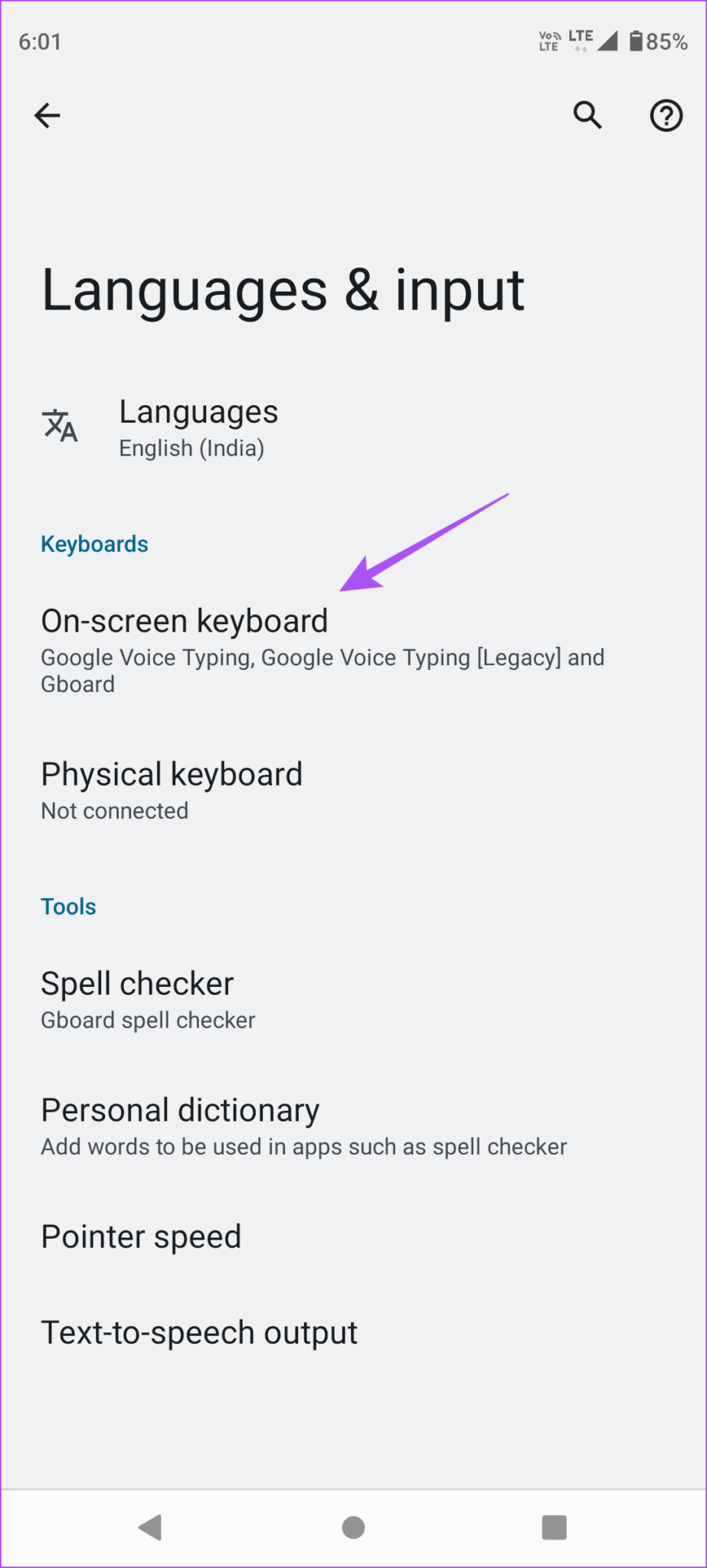Tap the back arrow icon
The image size is (707, 1568).
tap(47, 116)
